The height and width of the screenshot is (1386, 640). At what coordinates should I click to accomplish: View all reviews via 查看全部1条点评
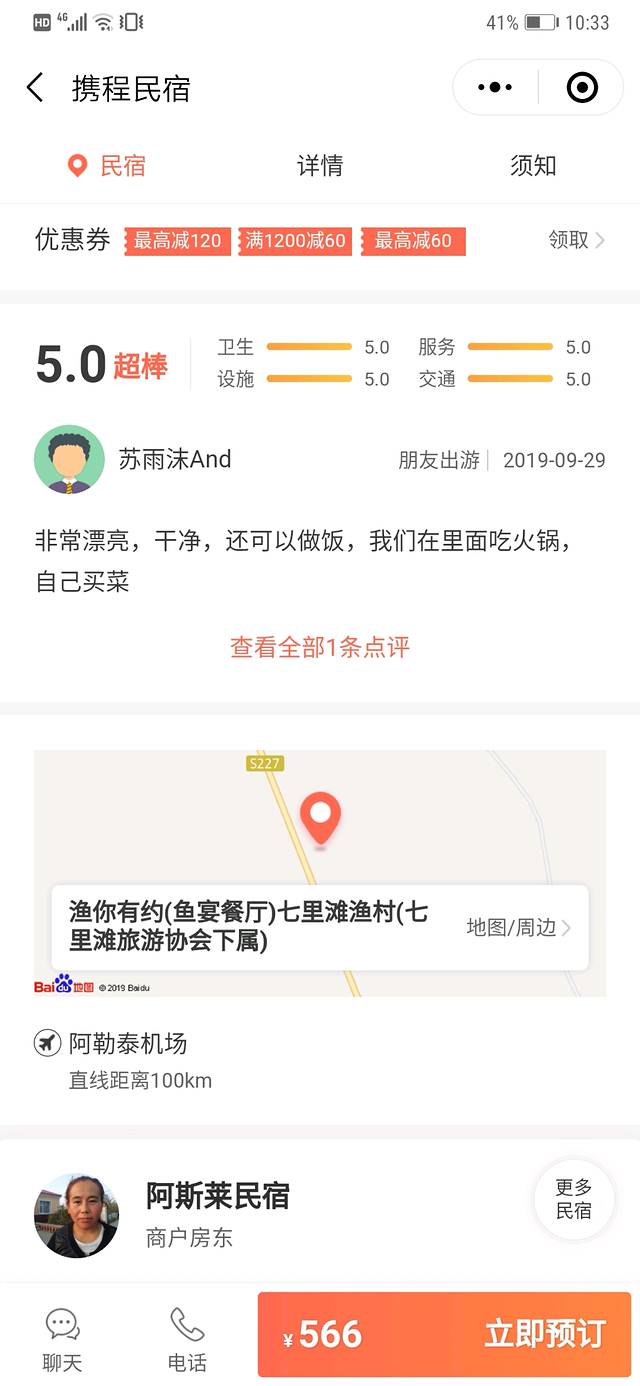pyautogui.click(x=320, y=647)
